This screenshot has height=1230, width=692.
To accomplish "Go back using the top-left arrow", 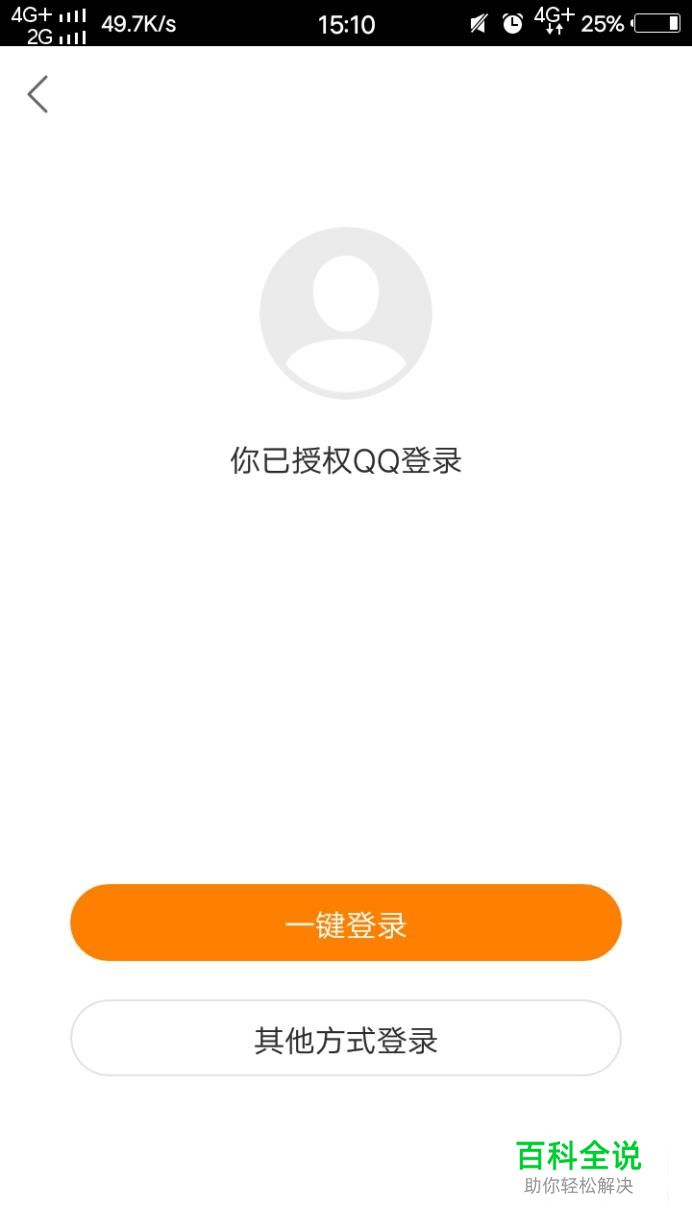I will 38,95.
